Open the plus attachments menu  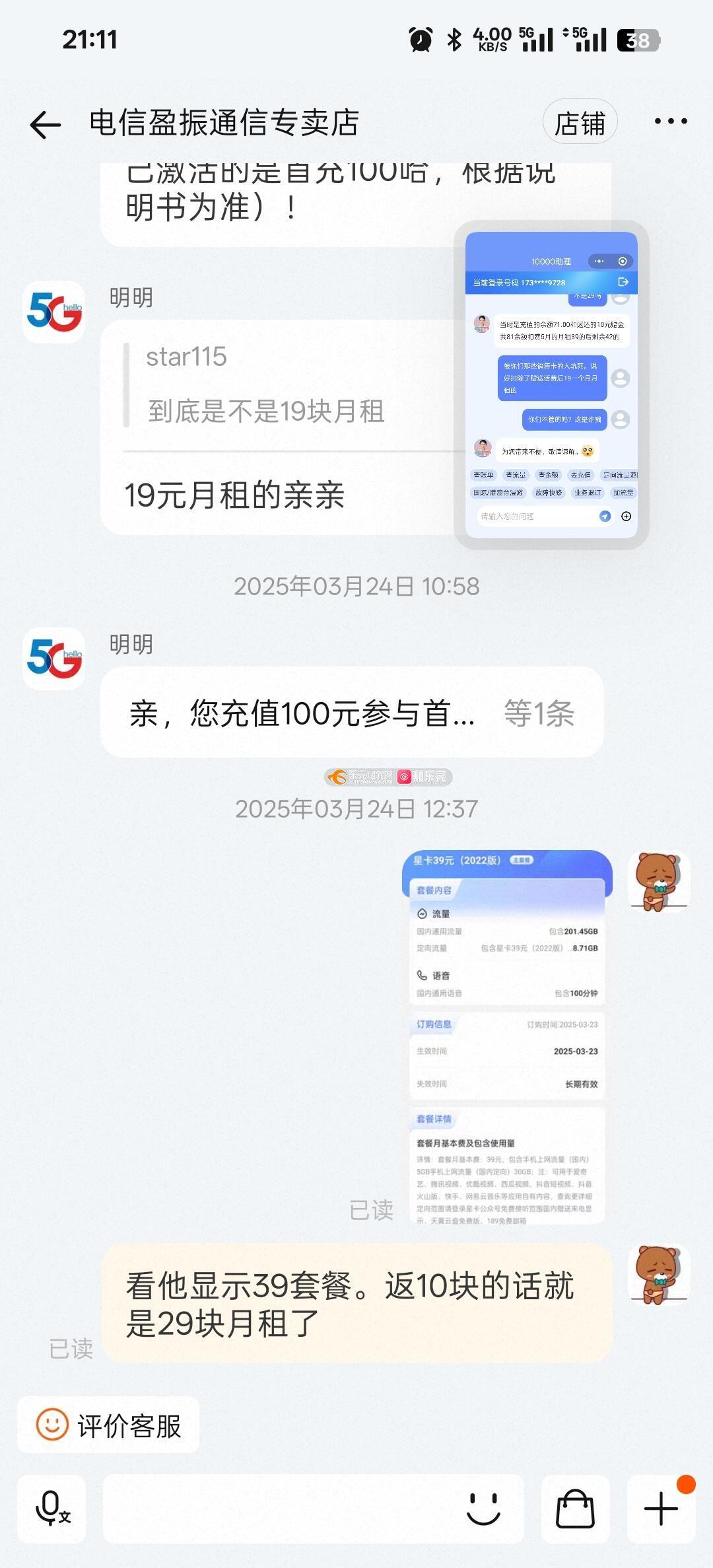click(661, 1509)
